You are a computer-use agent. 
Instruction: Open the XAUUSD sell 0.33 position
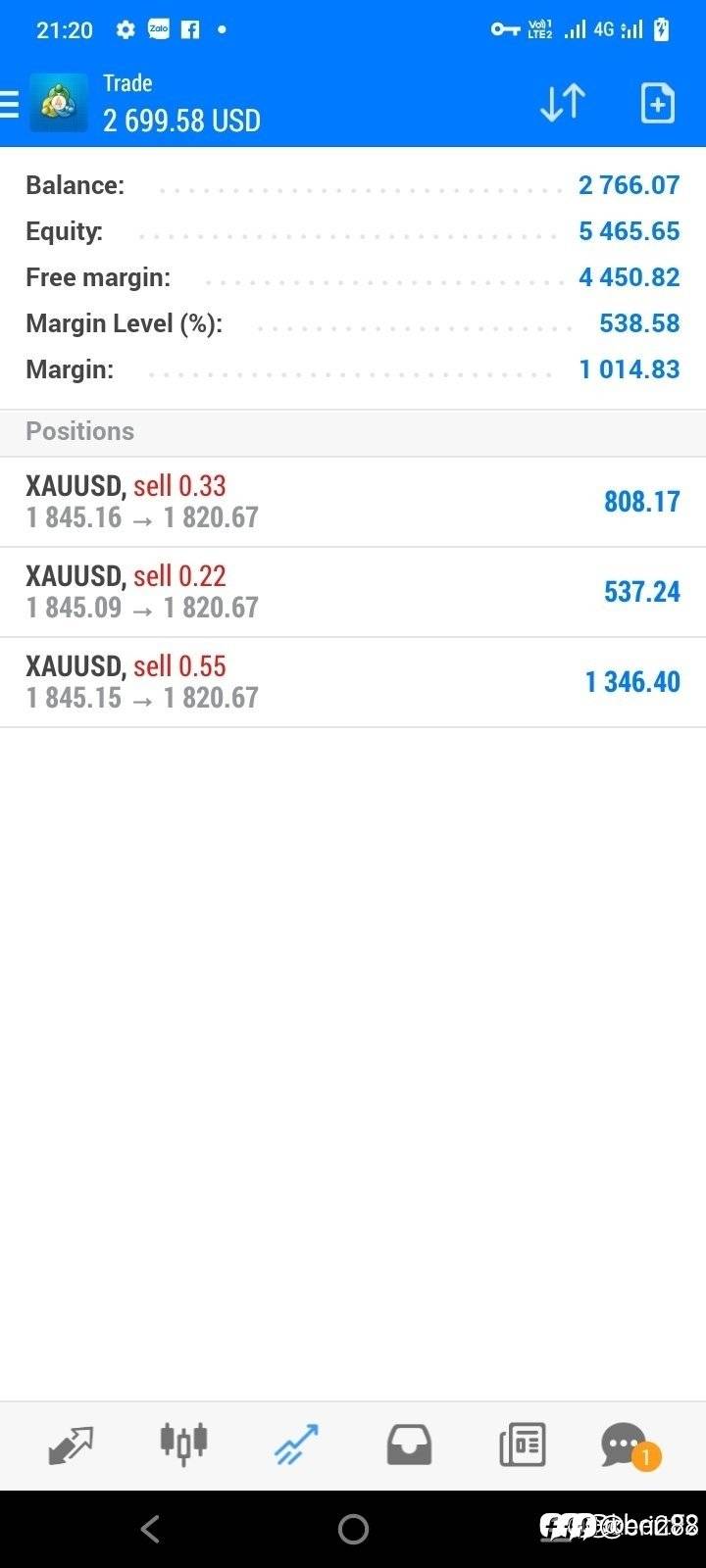coord(353,502)
